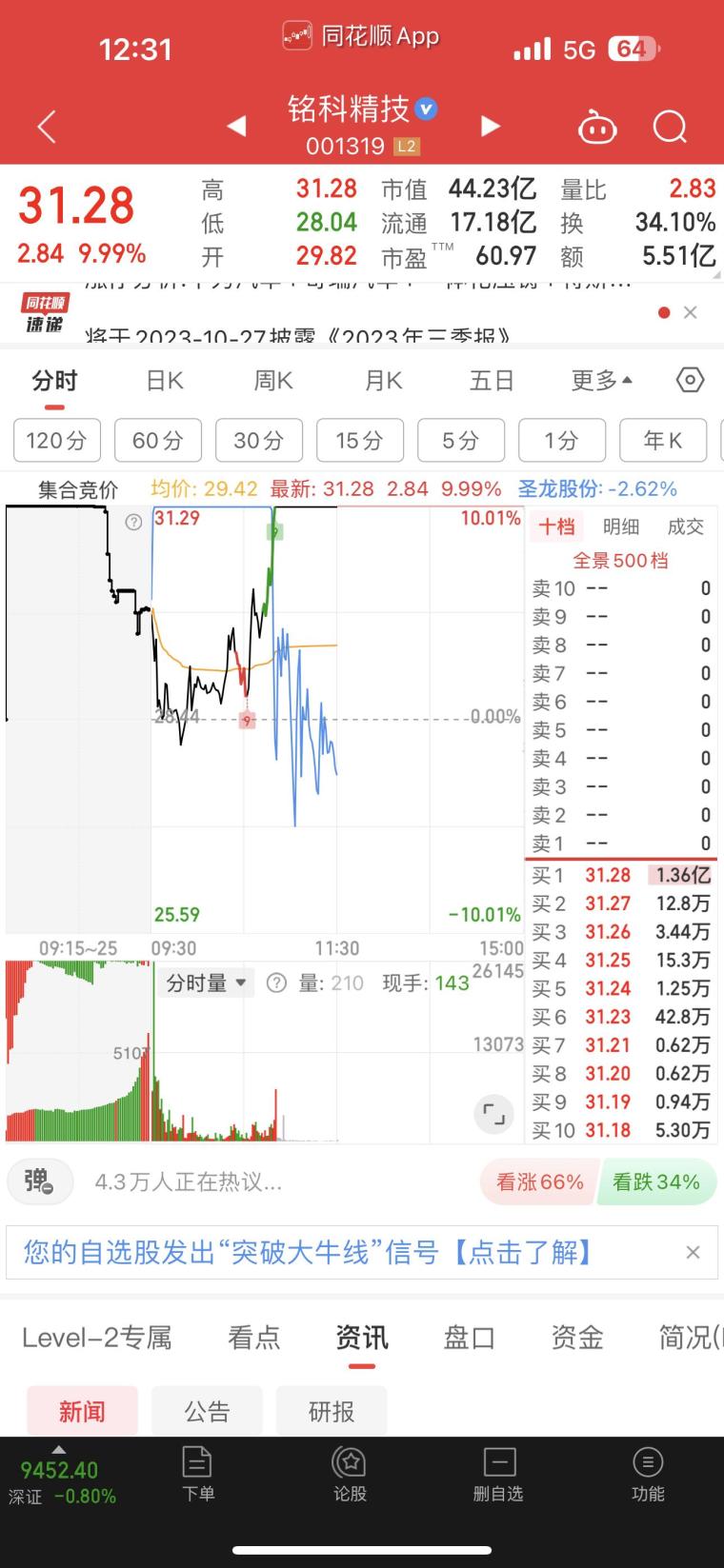This screenshot has height=1568, width=724.
Task: Select the 60分 interval chip
Action: pos(158,441)
